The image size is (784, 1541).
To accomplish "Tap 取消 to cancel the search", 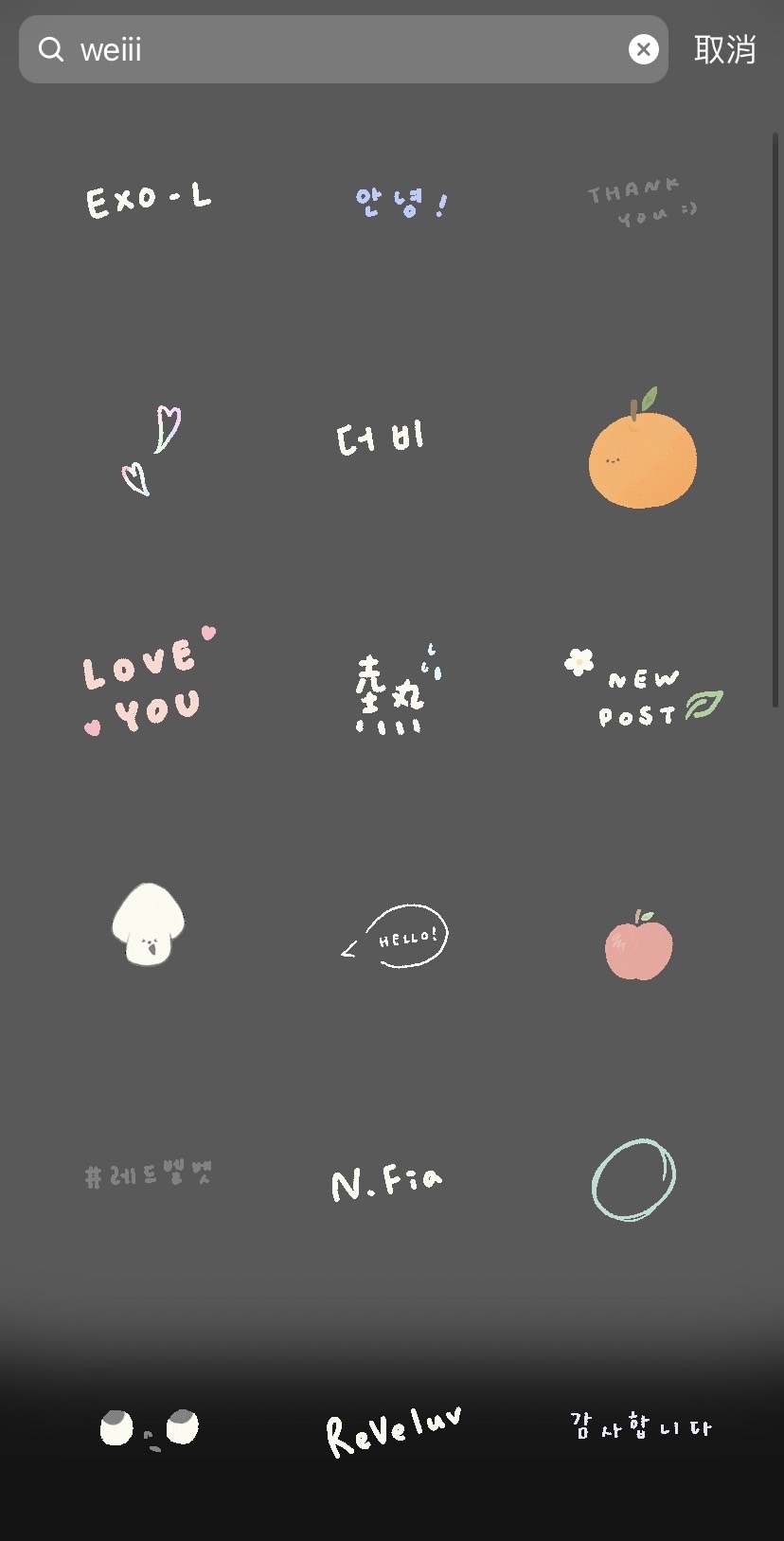I will (725, 49).
